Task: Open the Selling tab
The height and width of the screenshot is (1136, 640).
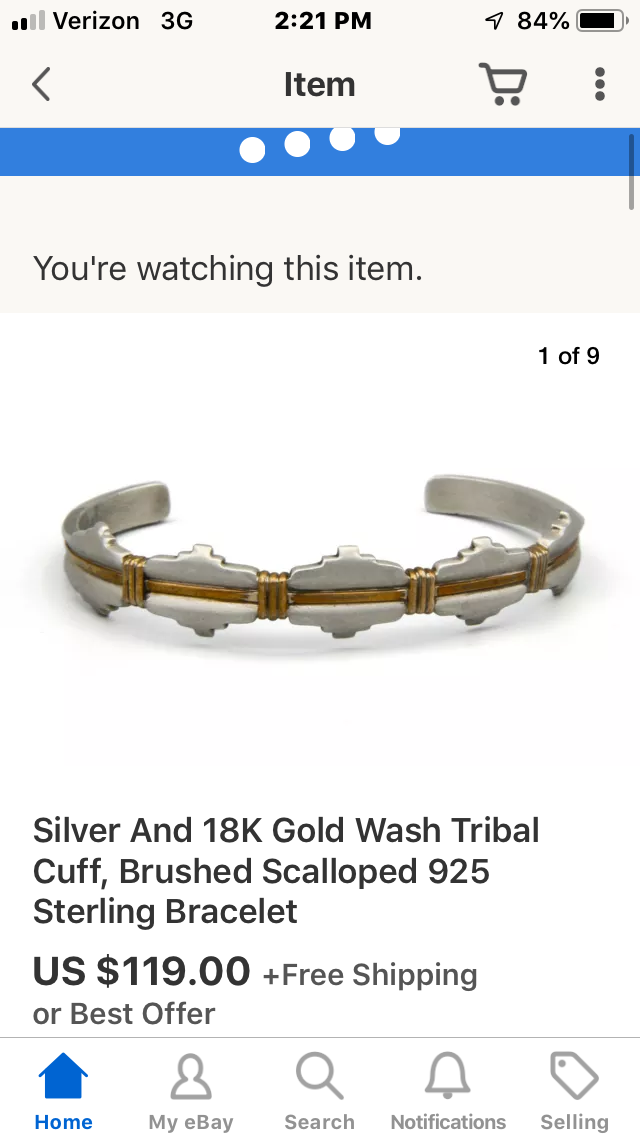Action: 575,1091
